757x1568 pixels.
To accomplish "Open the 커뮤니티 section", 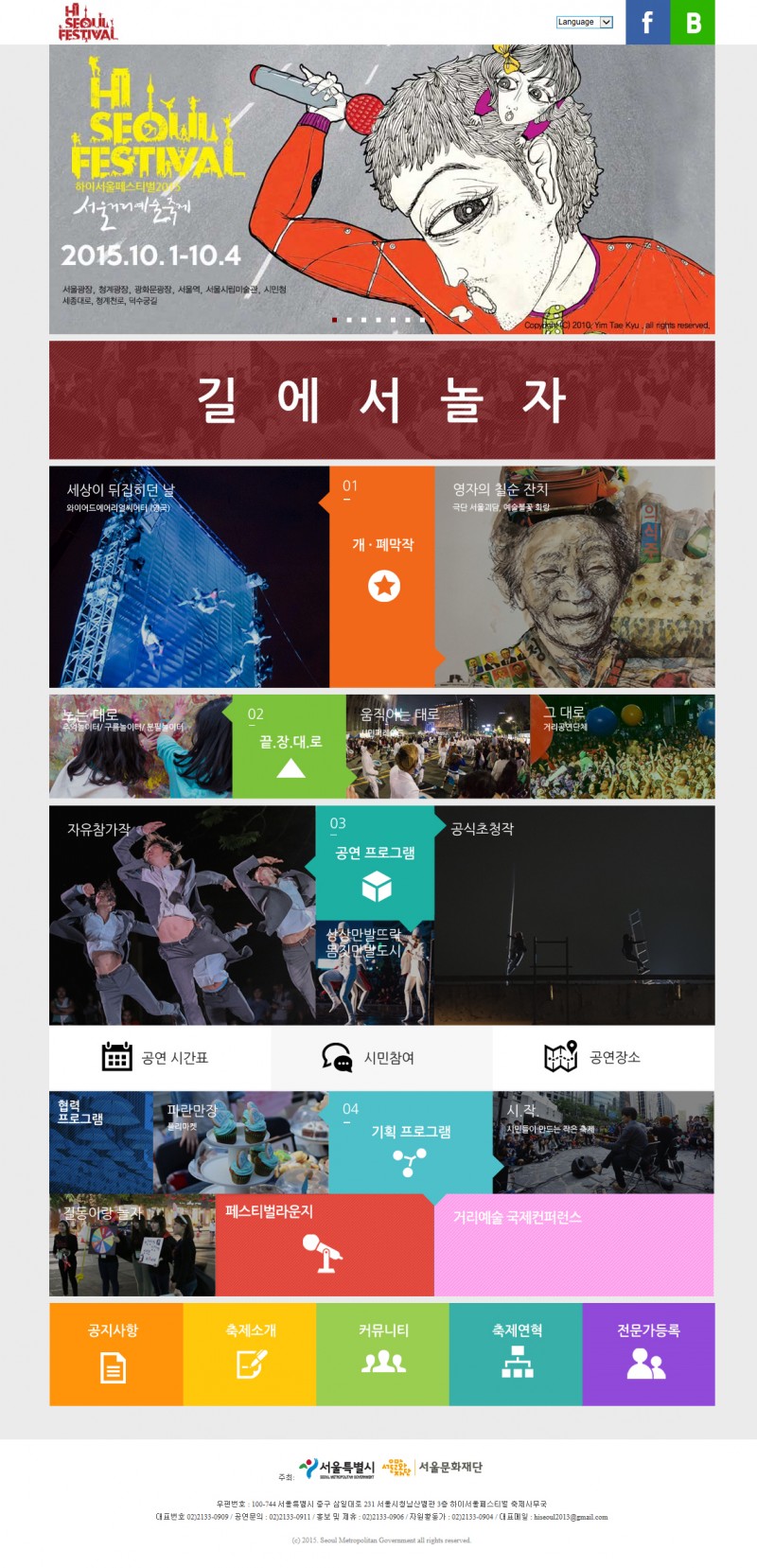I will (382, 1353).
